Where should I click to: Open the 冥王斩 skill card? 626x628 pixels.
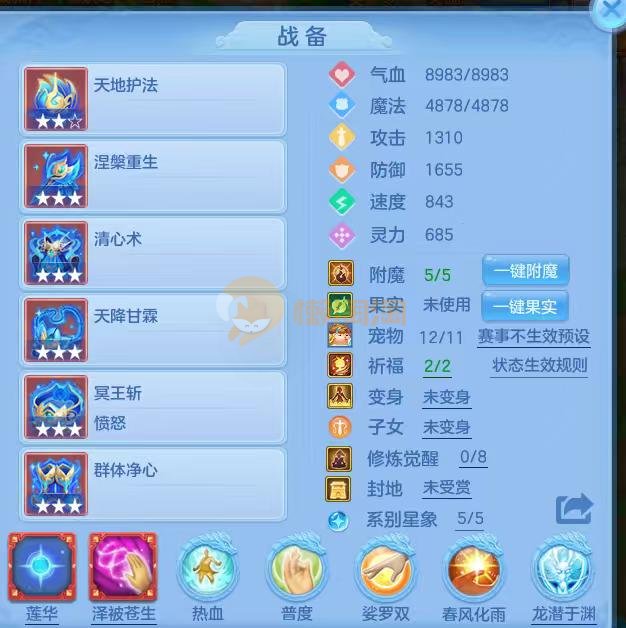154,406
